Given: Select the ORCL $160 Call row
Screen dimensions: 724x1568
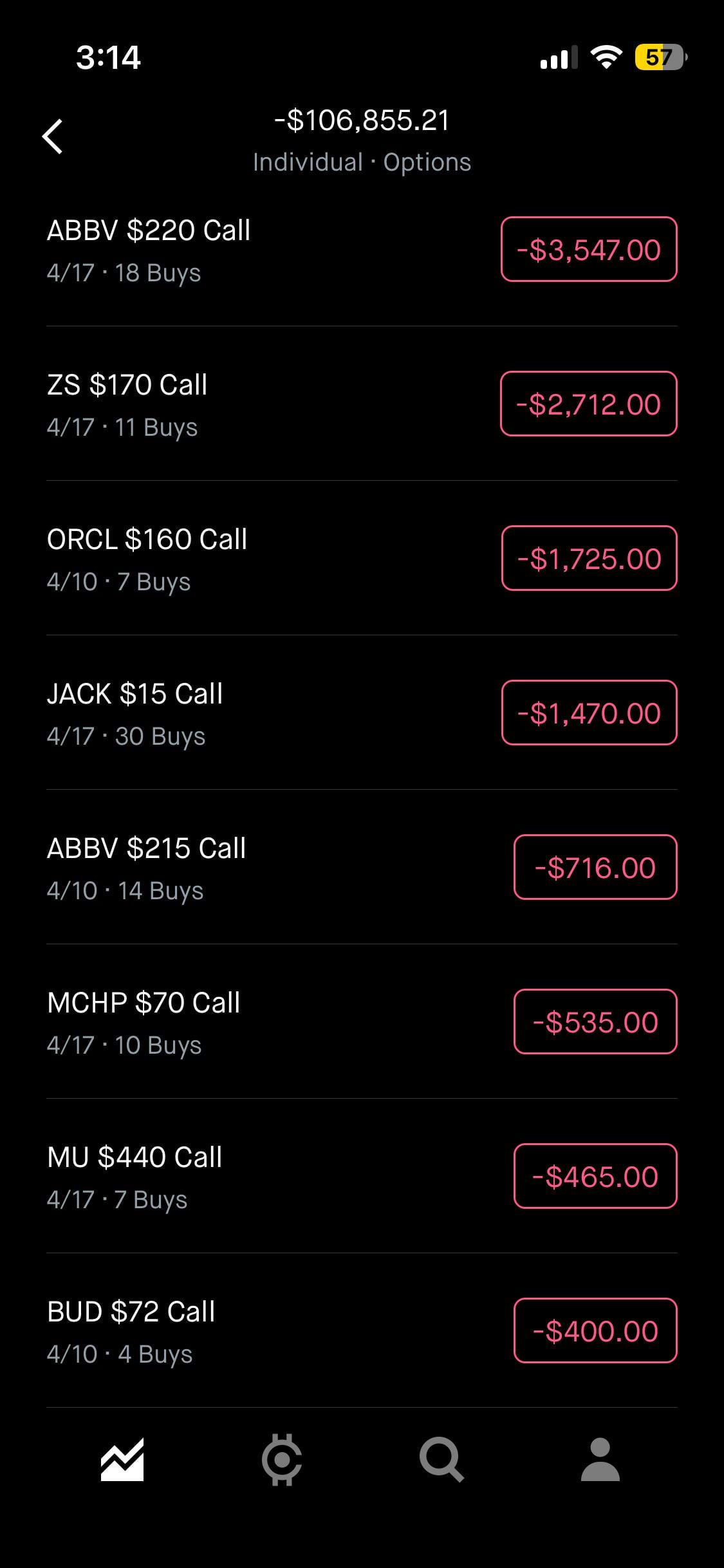Looking at the screenshot, I should 147,559.
